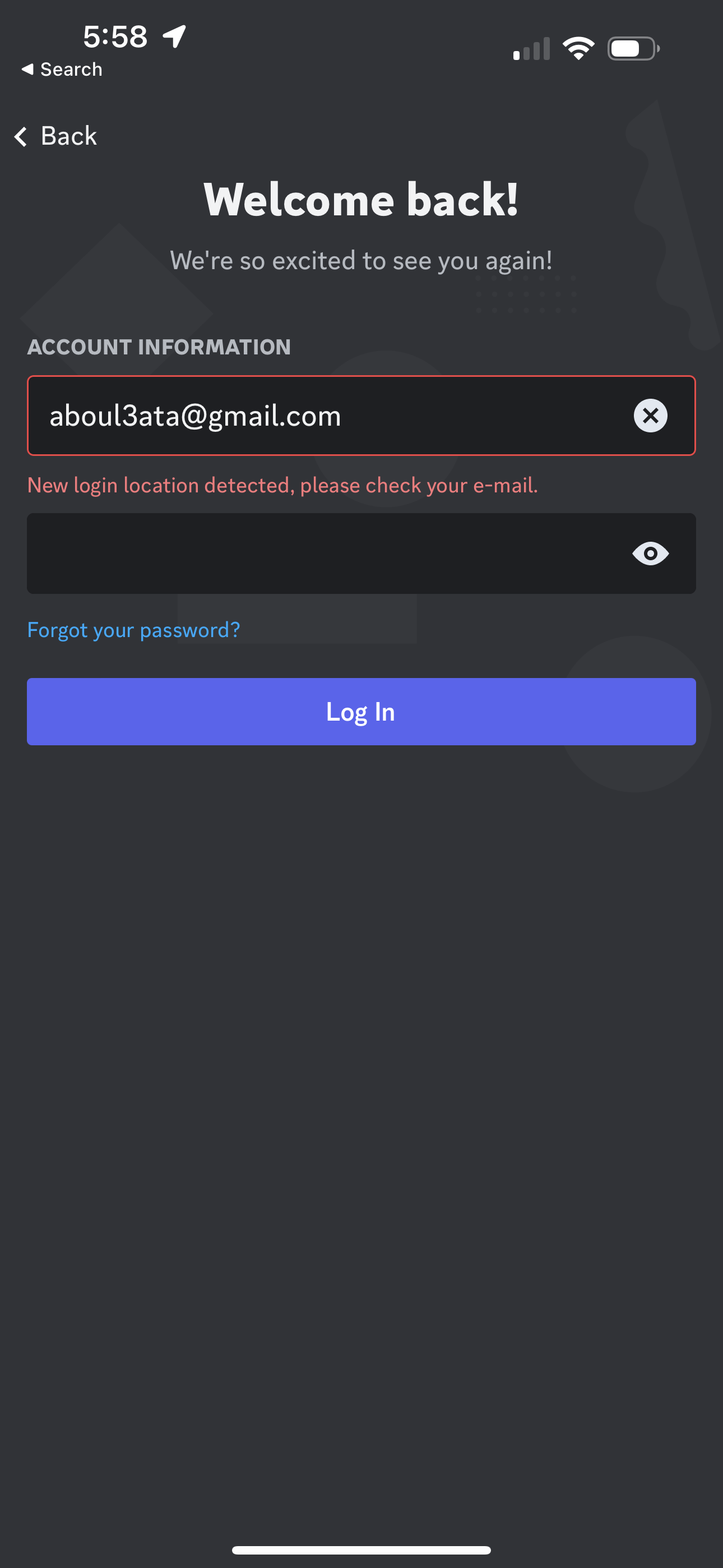
Task: Open the Forgot your password link
Action: coord(134,630)
